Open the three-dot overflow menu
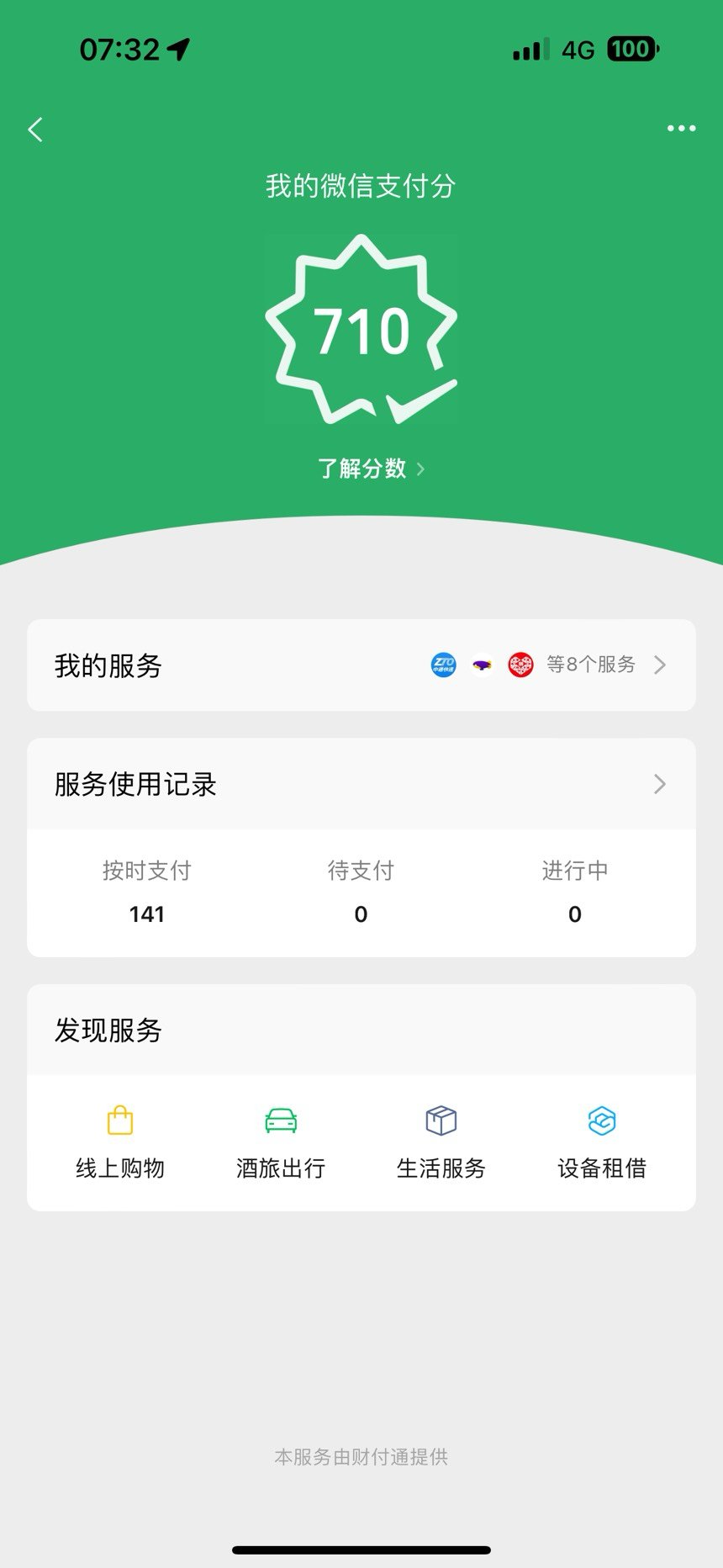 (x=681, y=129)
